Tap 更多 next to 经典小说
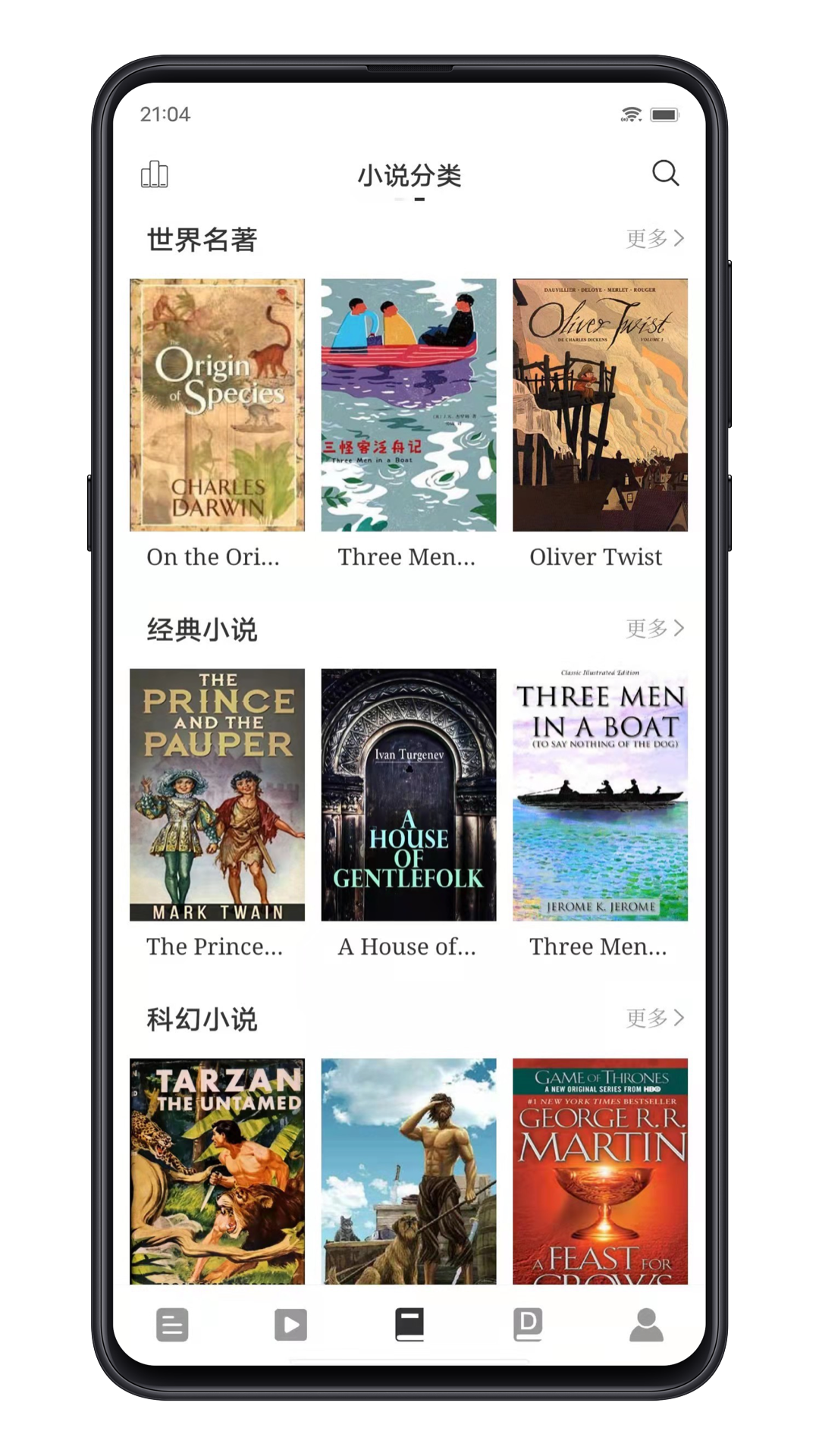The height and width of the screenshot is (1456, 819). (654, 628)
